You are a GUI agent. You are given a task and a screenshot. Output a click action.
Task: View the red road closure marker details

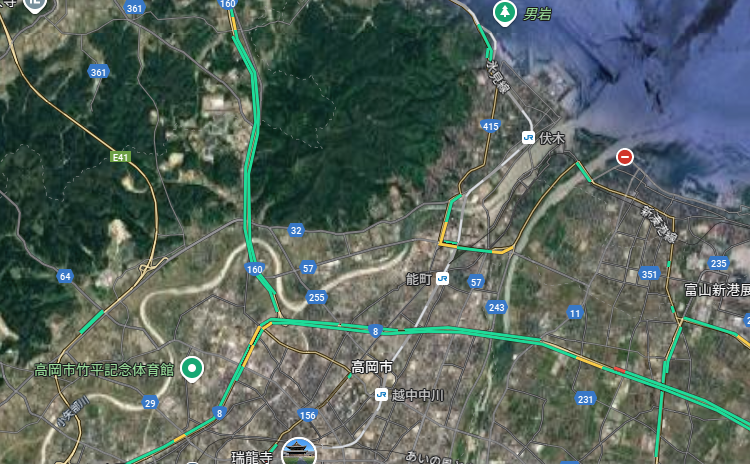tap(625, 156)
